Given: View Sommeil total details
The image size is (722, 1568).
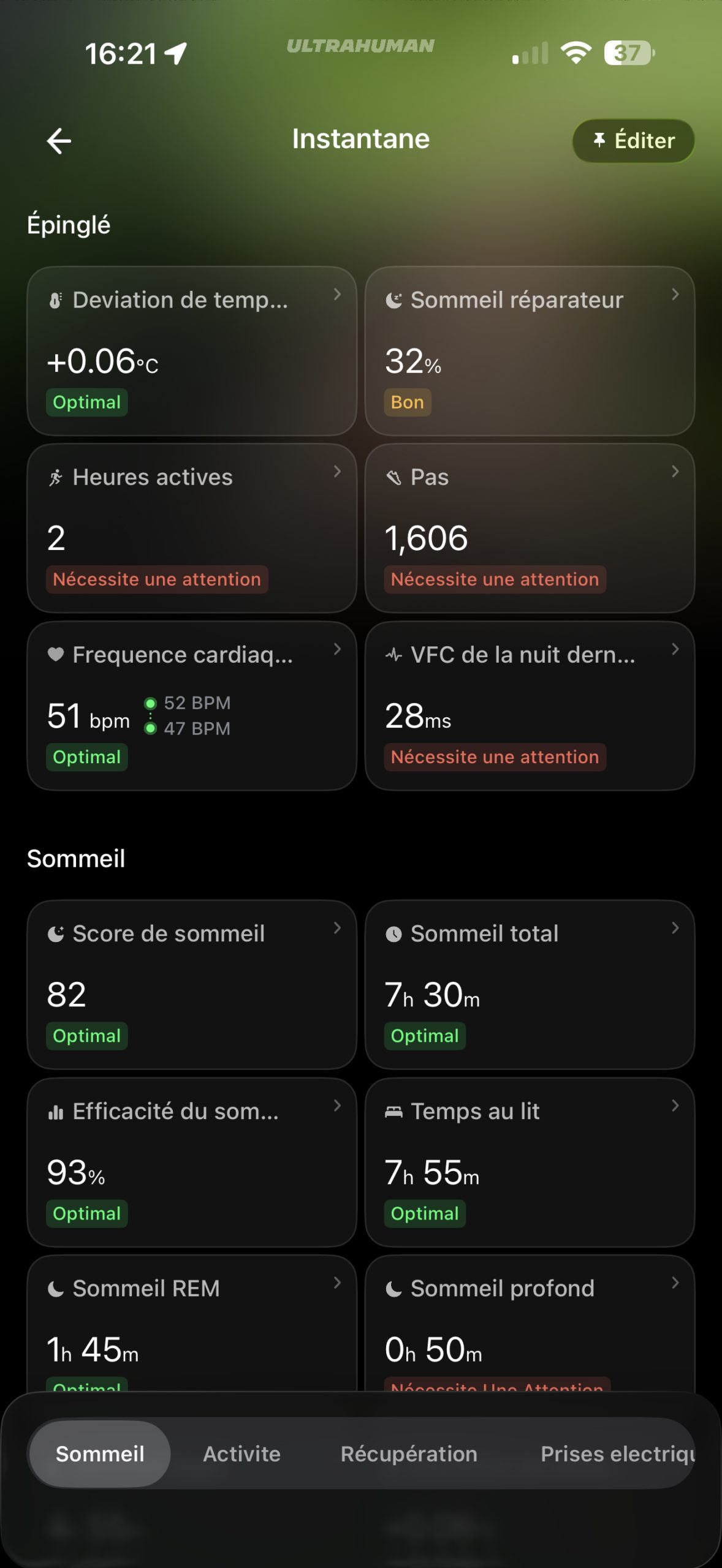Looking at the screenshot, I should 530,984.
